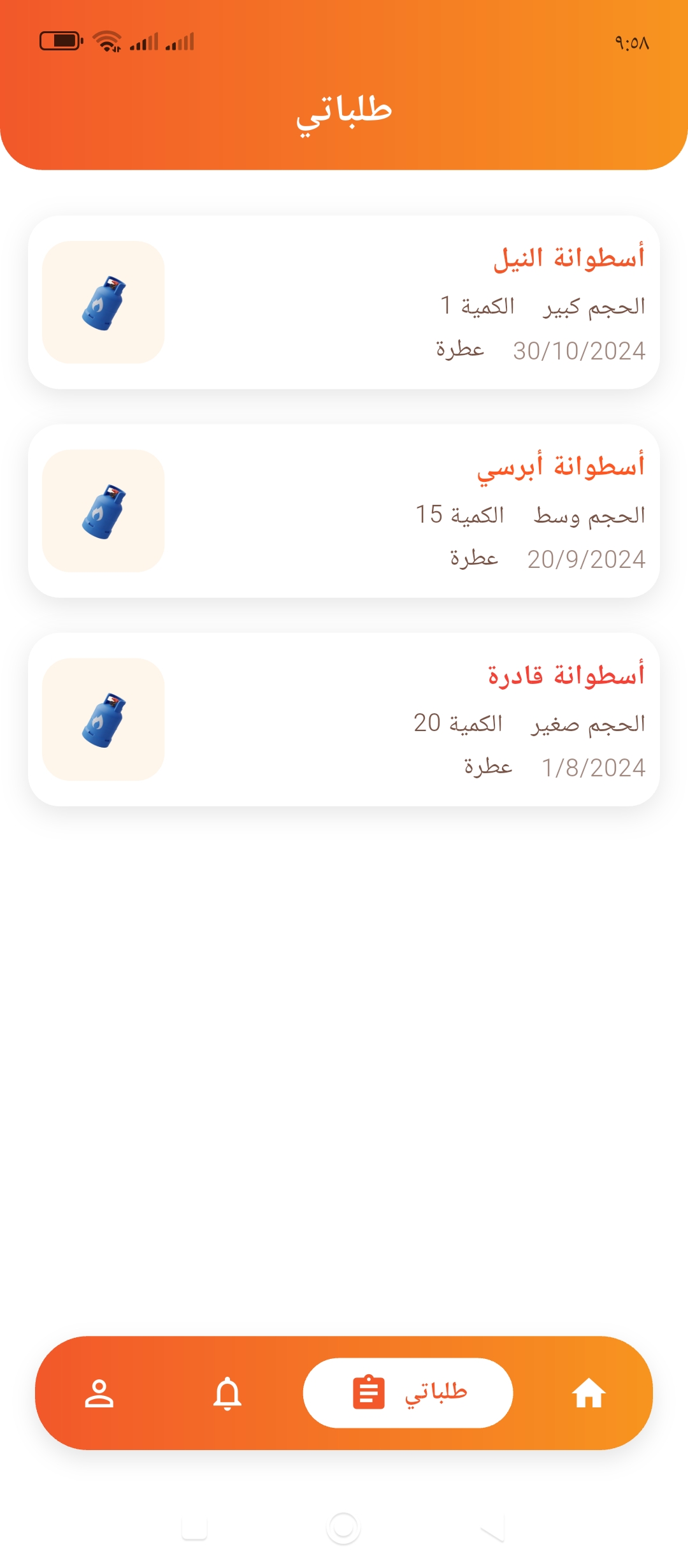Tap the system home button
This screenshot has width=688, height=1568.
point(343,1528)
